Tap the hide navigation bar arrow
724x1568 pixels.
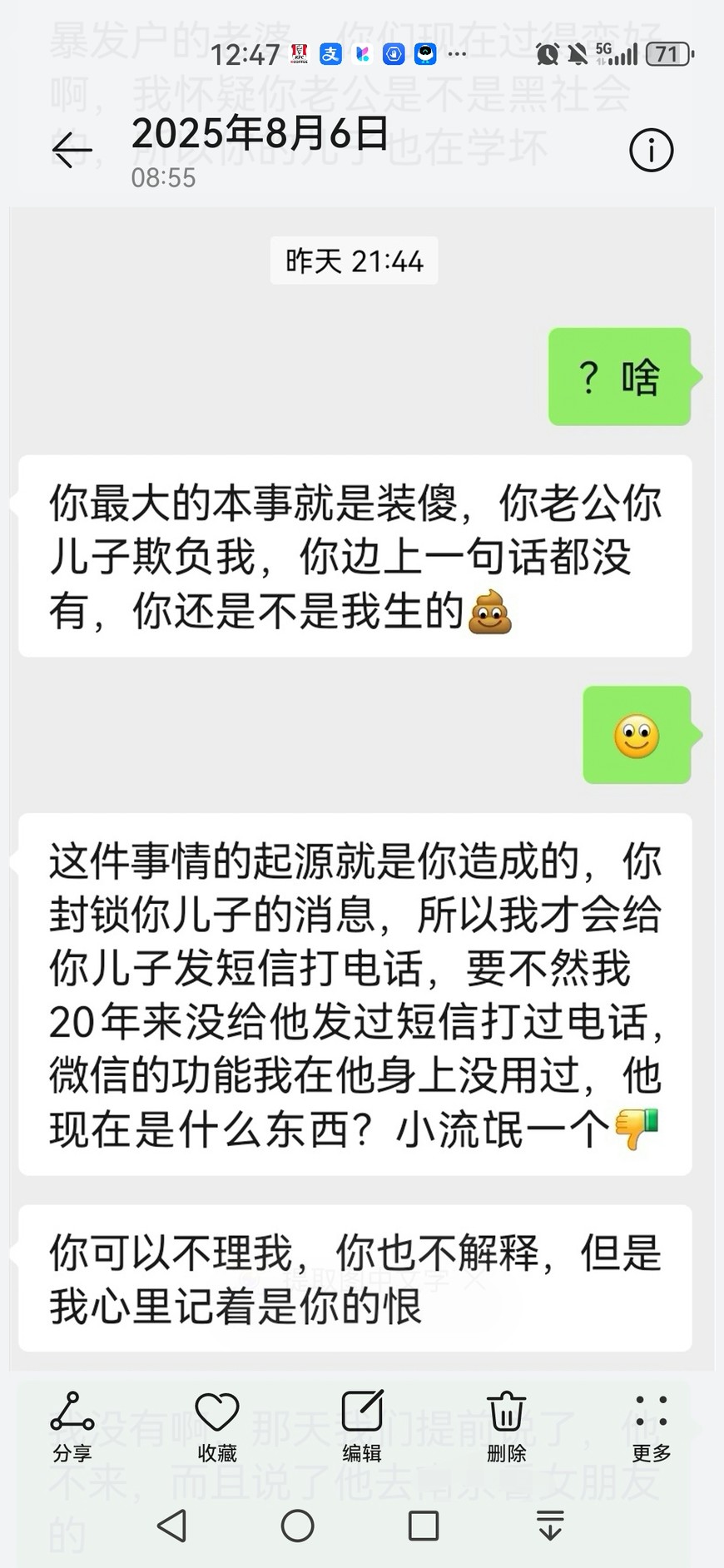click(x=550, y=1526)
